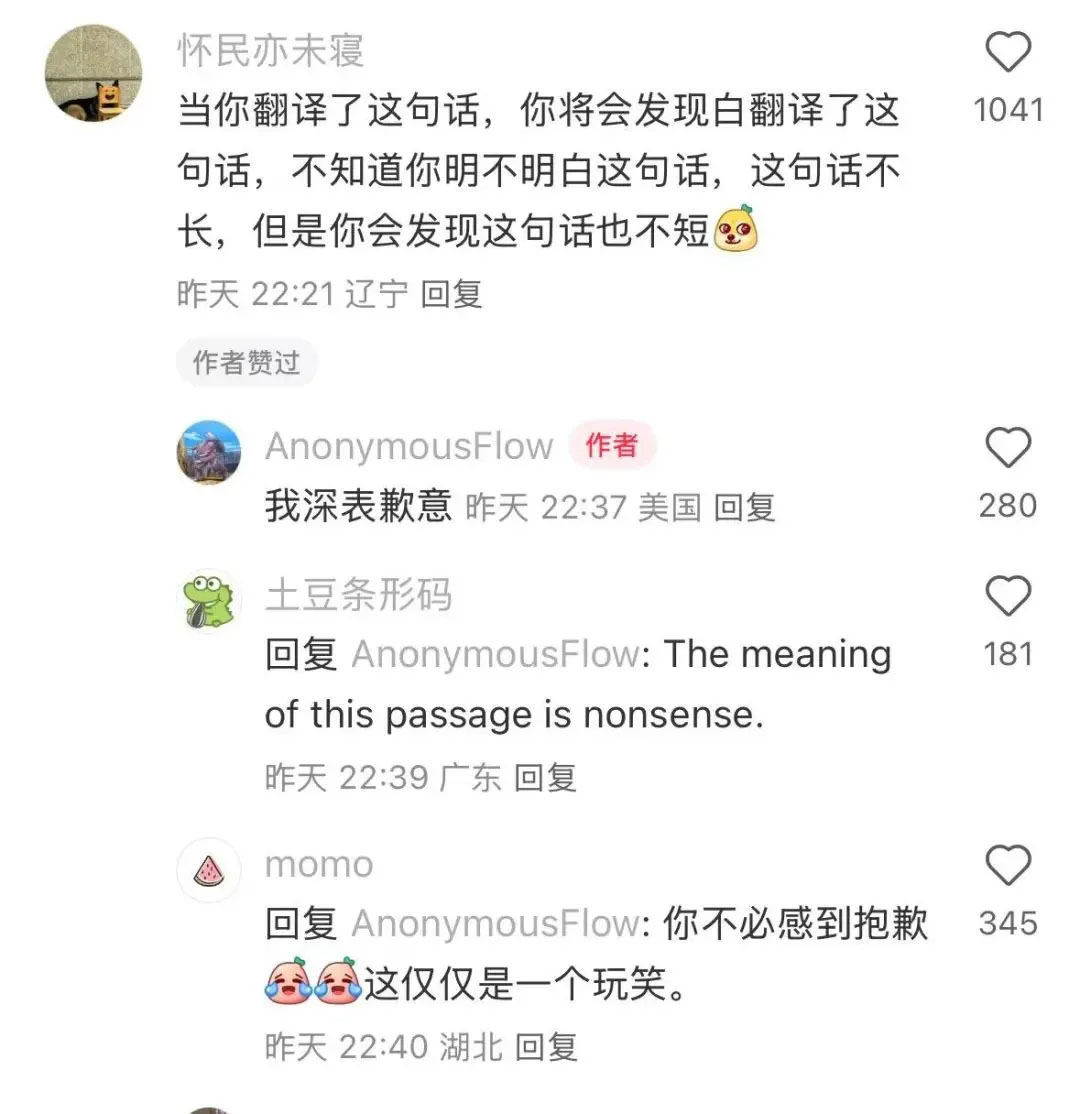Tap the AnonymousFlow username beside 作者 badge
Image resolution: width=1080 pixels, height=1114 pixels.
(x=408, y=446)
